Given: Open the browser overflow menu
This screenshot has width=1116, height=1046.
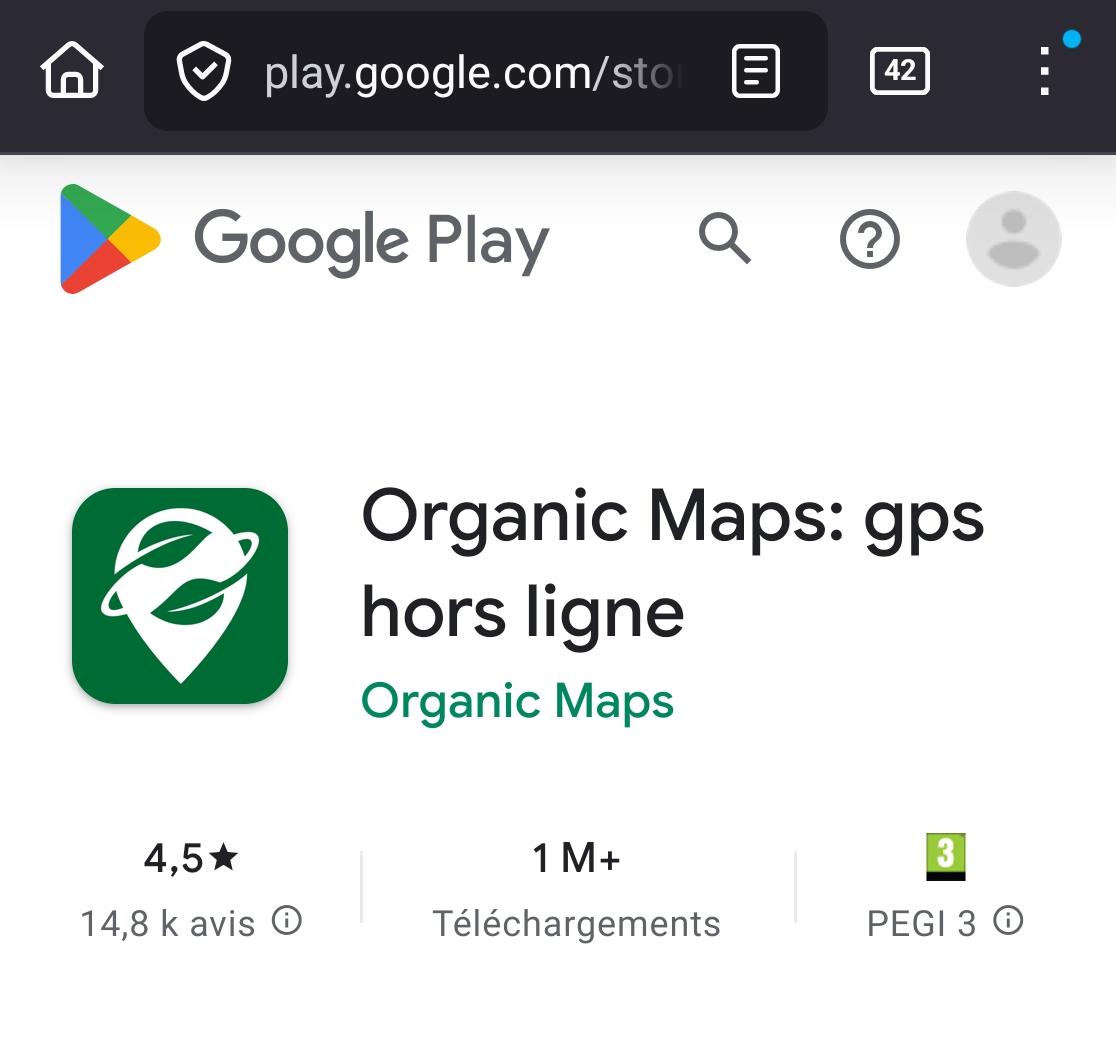Looking at the screenshot, I should click(1044, 71).
